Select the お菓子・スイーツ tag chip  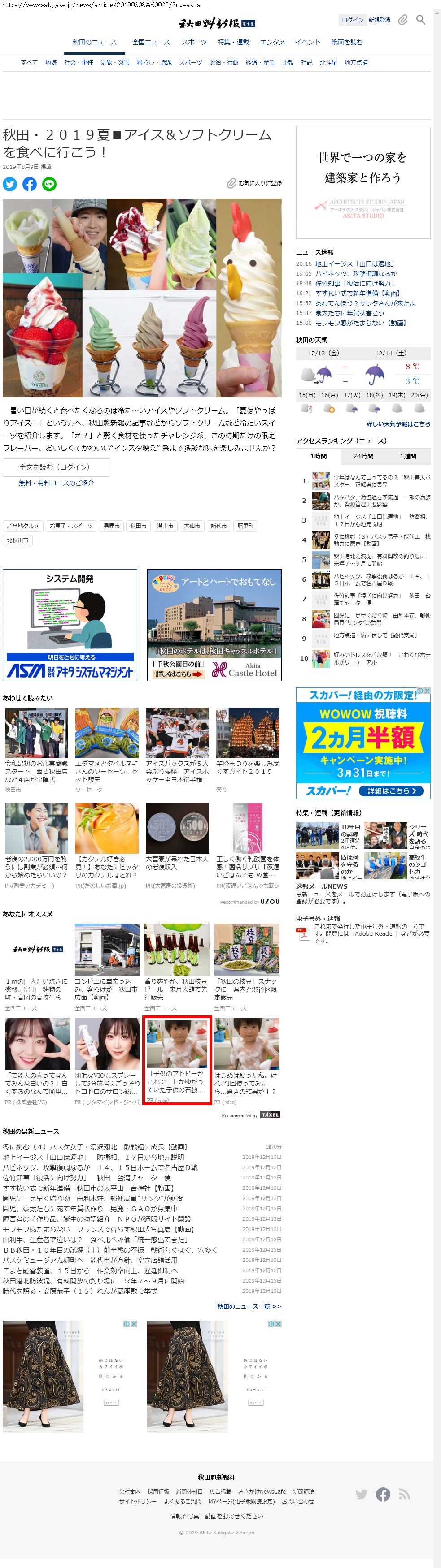click(71, 525)
